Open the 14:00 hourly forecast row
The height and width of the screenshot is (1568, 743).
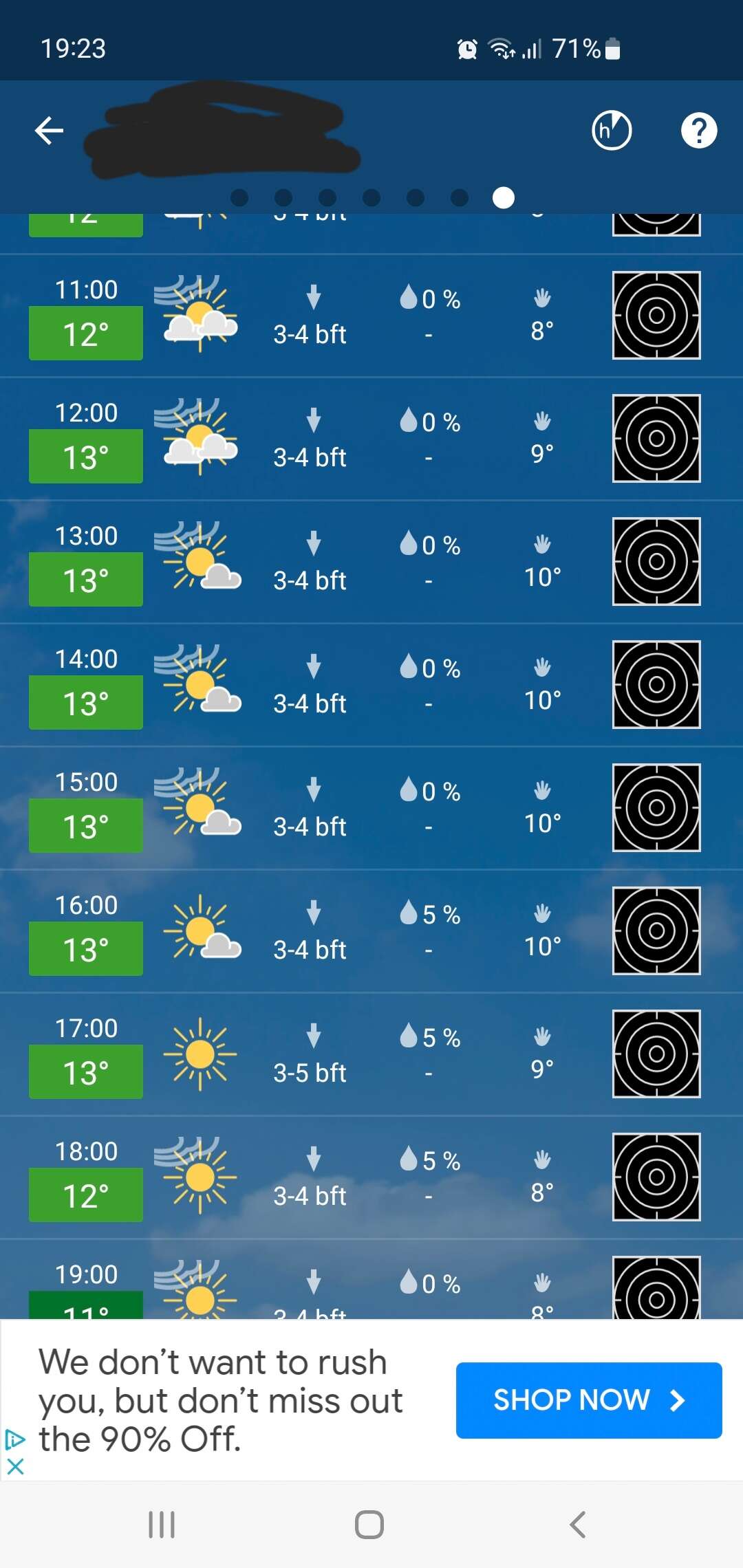point(371,685)
